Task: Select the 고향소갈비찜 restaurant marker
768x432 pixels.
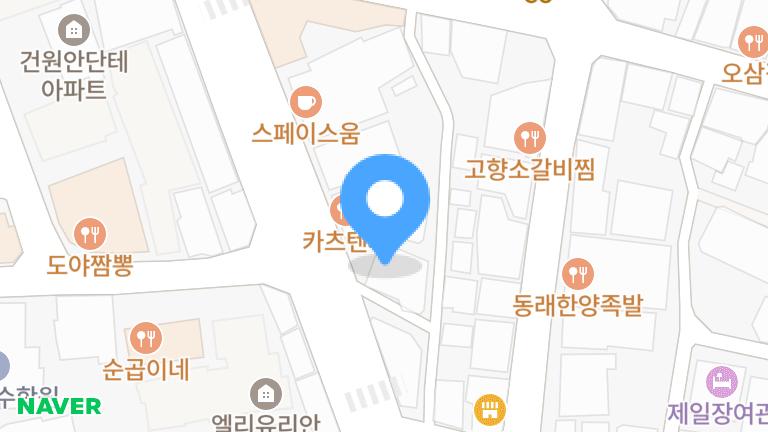Action: [530, 136]
